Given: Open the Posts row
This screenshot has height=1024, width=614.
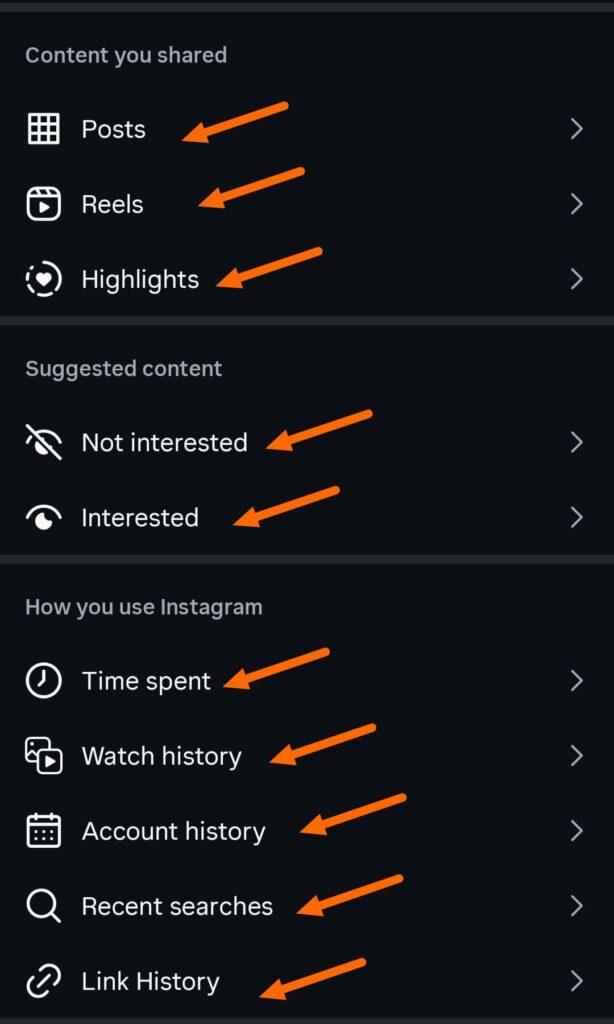Looking at the screenshot, I should 113,130.
